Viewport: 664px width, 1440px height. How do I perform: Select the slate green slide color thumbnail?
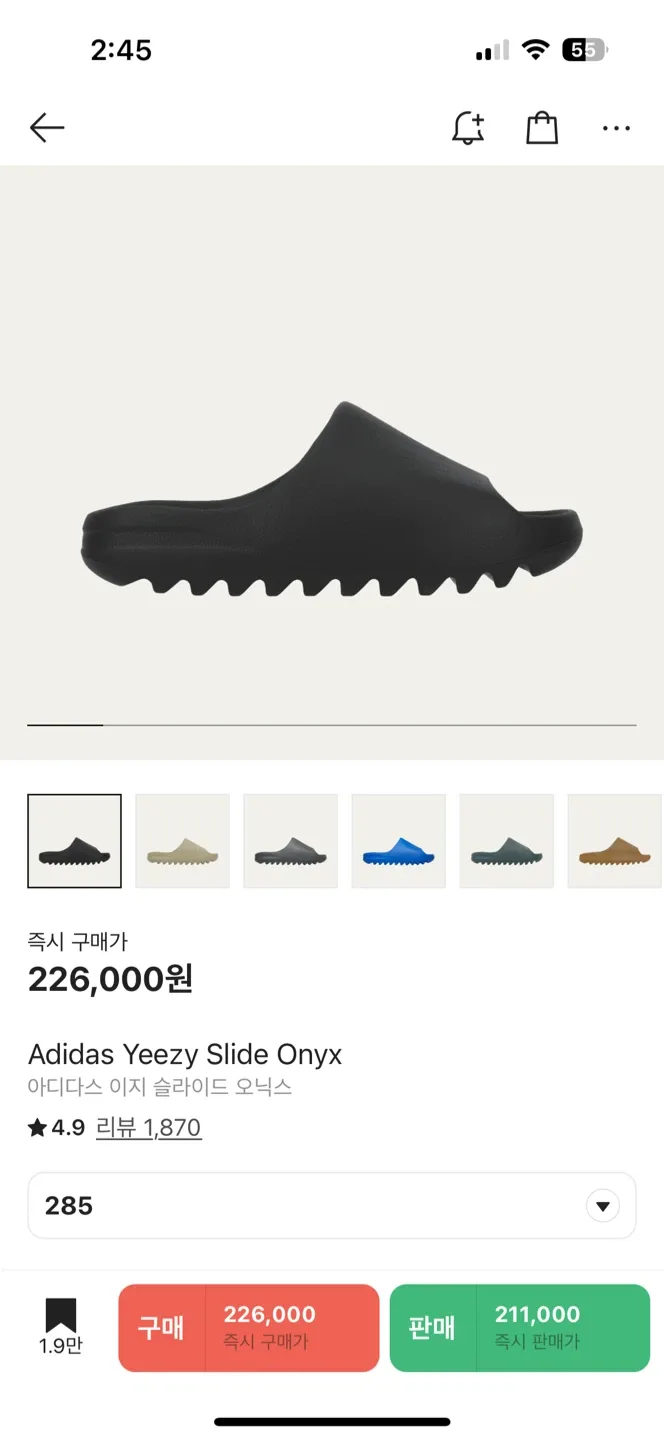tap(506, 841)
